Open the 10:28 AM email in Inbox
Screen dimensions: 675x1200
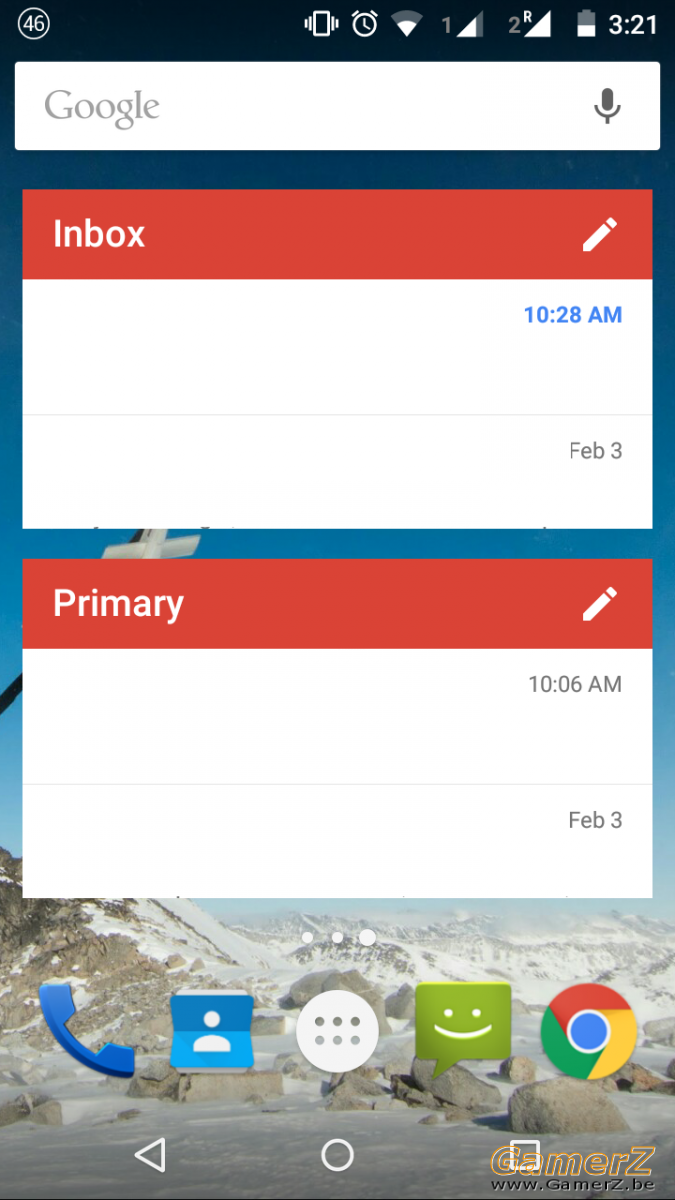click(x=337, y=347)
